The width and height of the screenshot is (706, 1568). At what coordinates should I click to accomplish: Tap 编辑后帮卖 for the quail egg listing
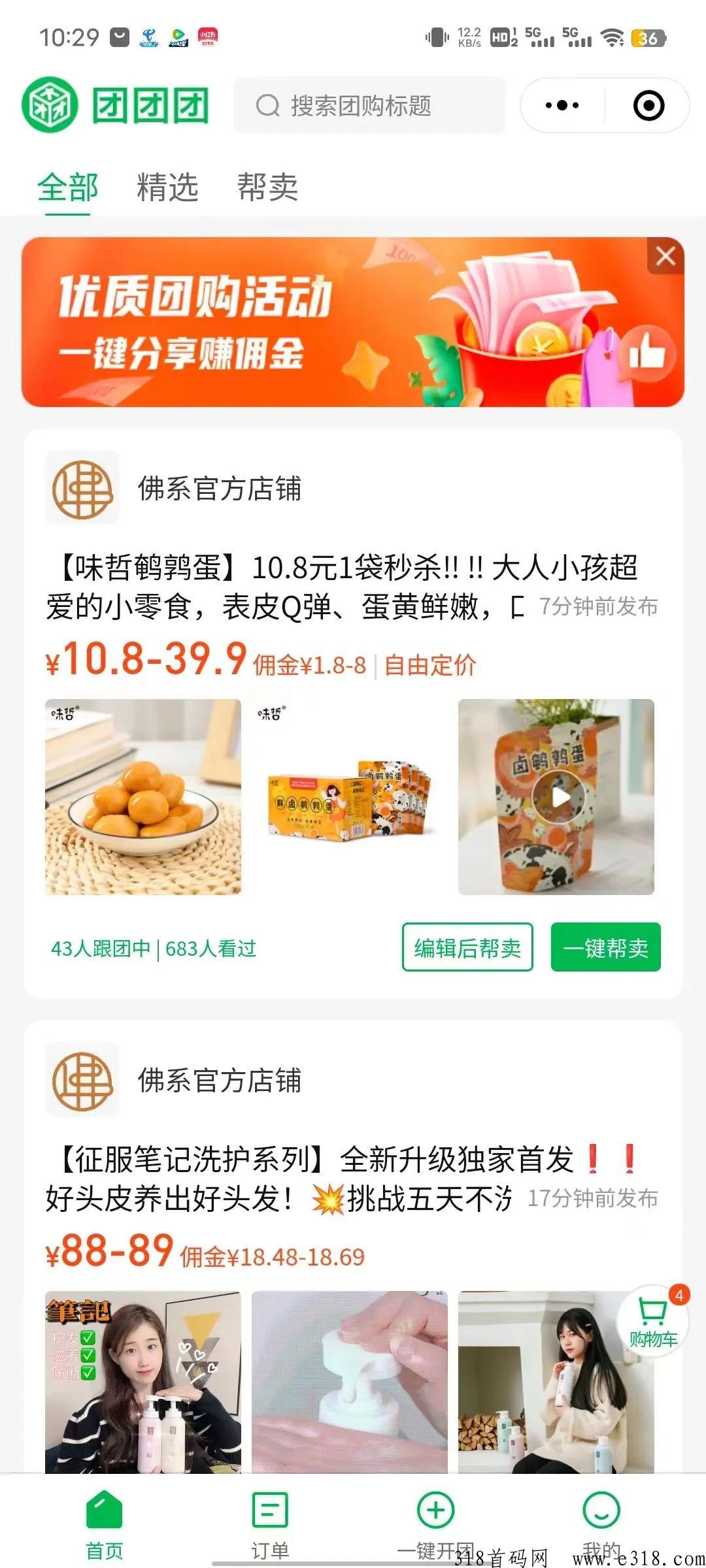(467, 947)
